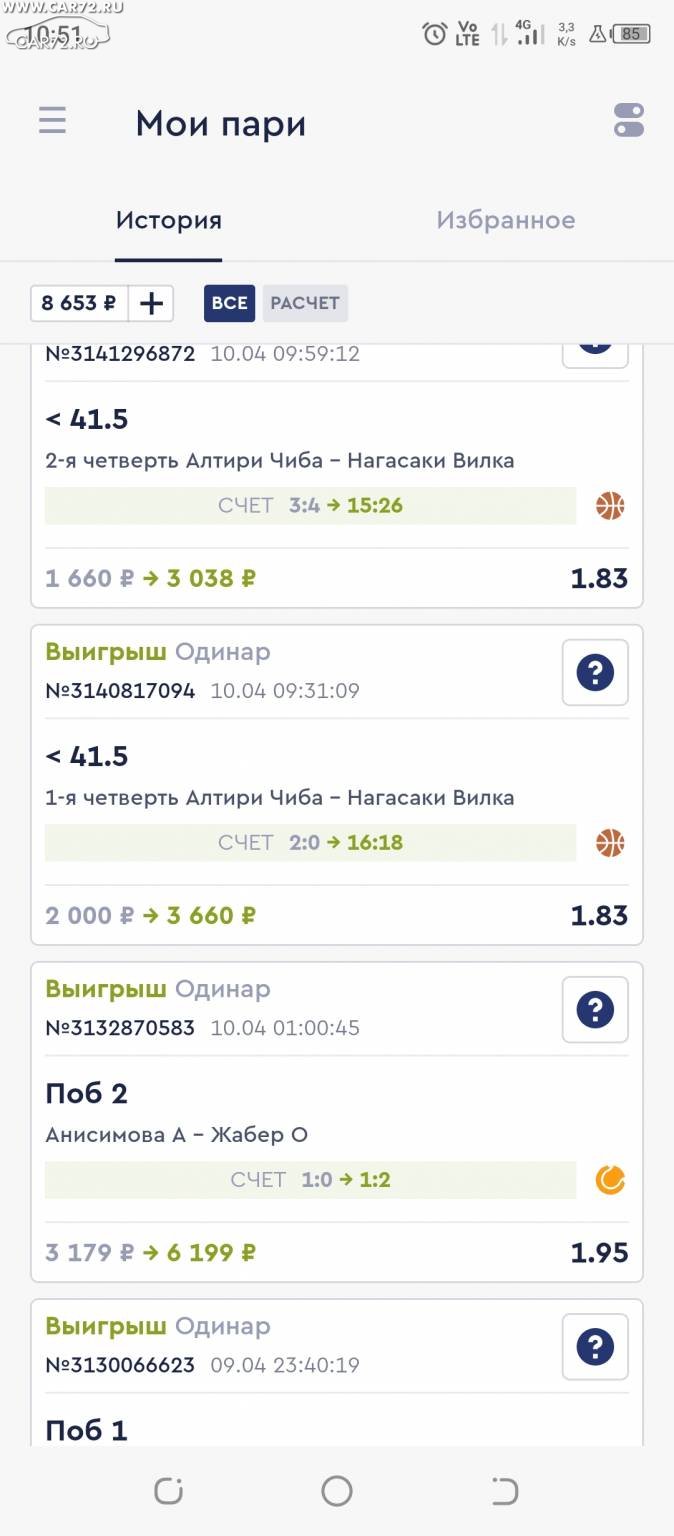Open the Анисимова А – Жабер О bet

click(337, 1122)
